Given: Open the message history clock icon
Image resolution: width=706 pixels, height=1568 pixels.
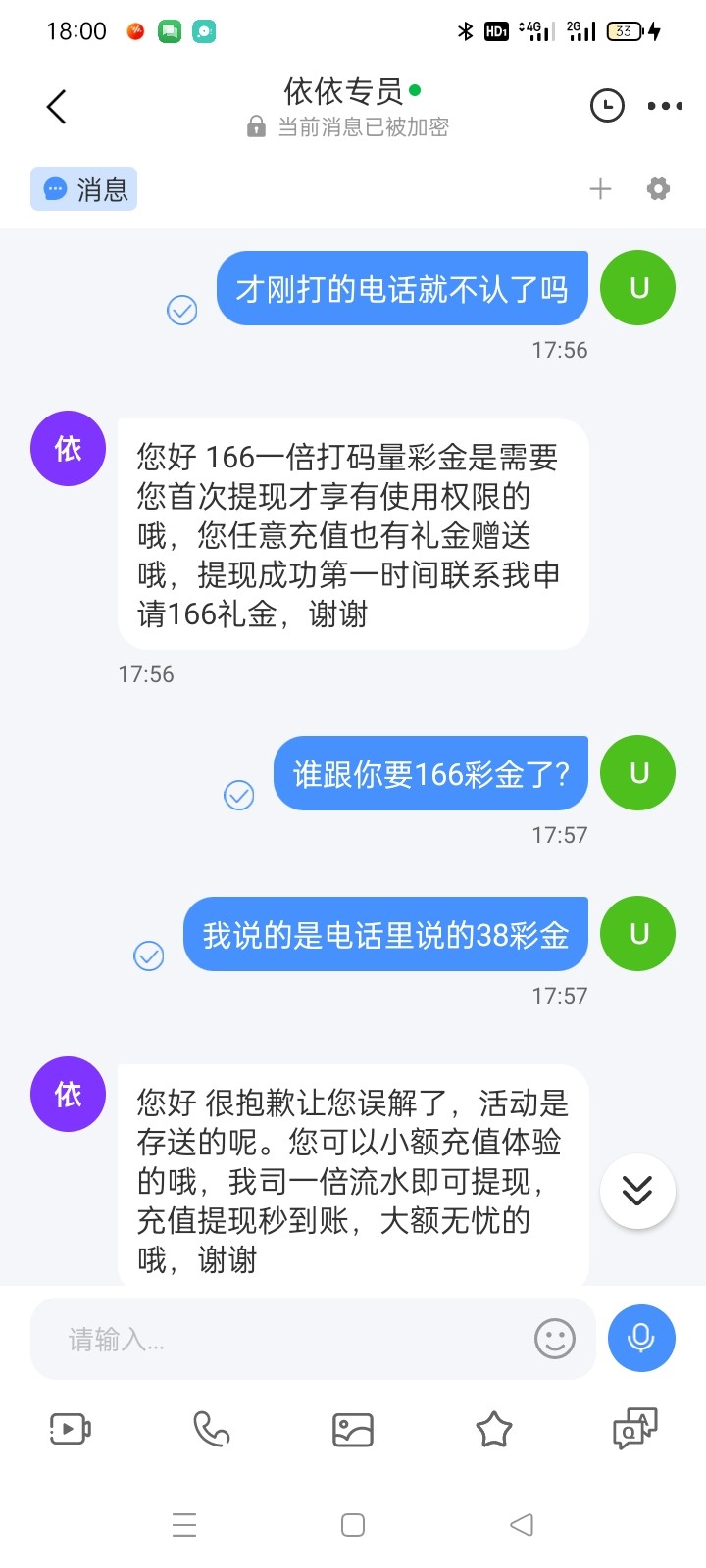Looking at the screenshot, I should tap(607, 106).
